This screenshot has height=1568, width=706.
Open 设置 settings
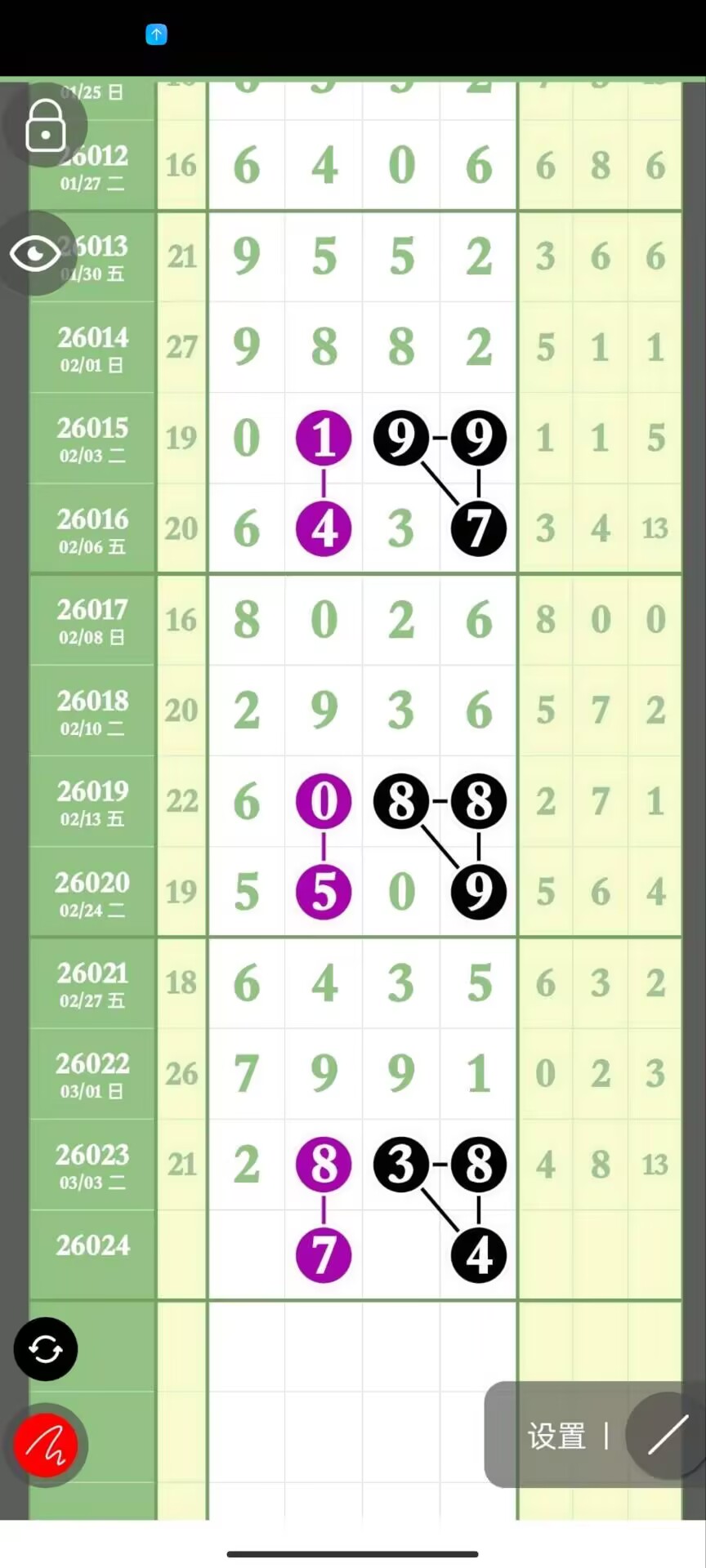point(556,1436)
